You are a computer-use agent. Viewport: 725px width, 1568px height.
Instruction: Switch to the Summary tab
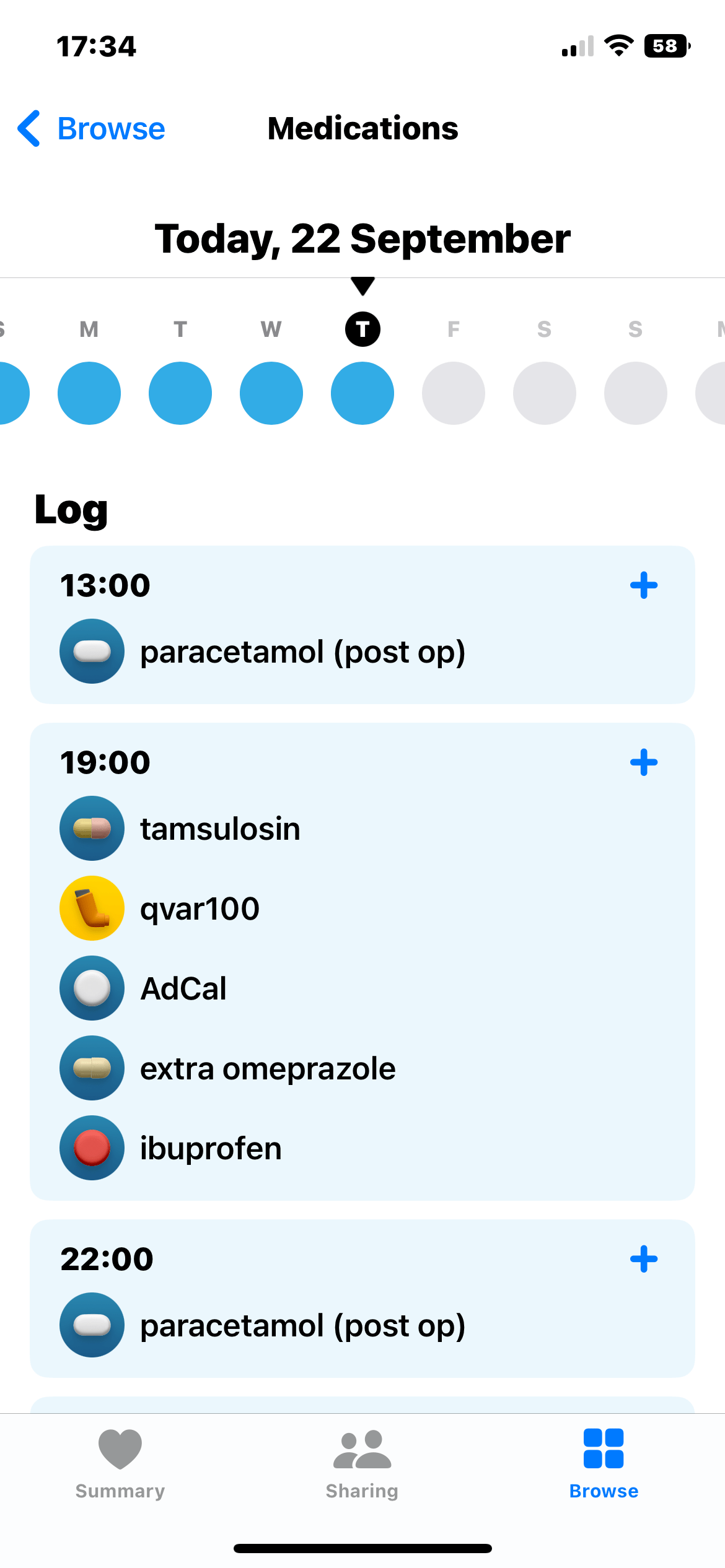click(120, 1464)
